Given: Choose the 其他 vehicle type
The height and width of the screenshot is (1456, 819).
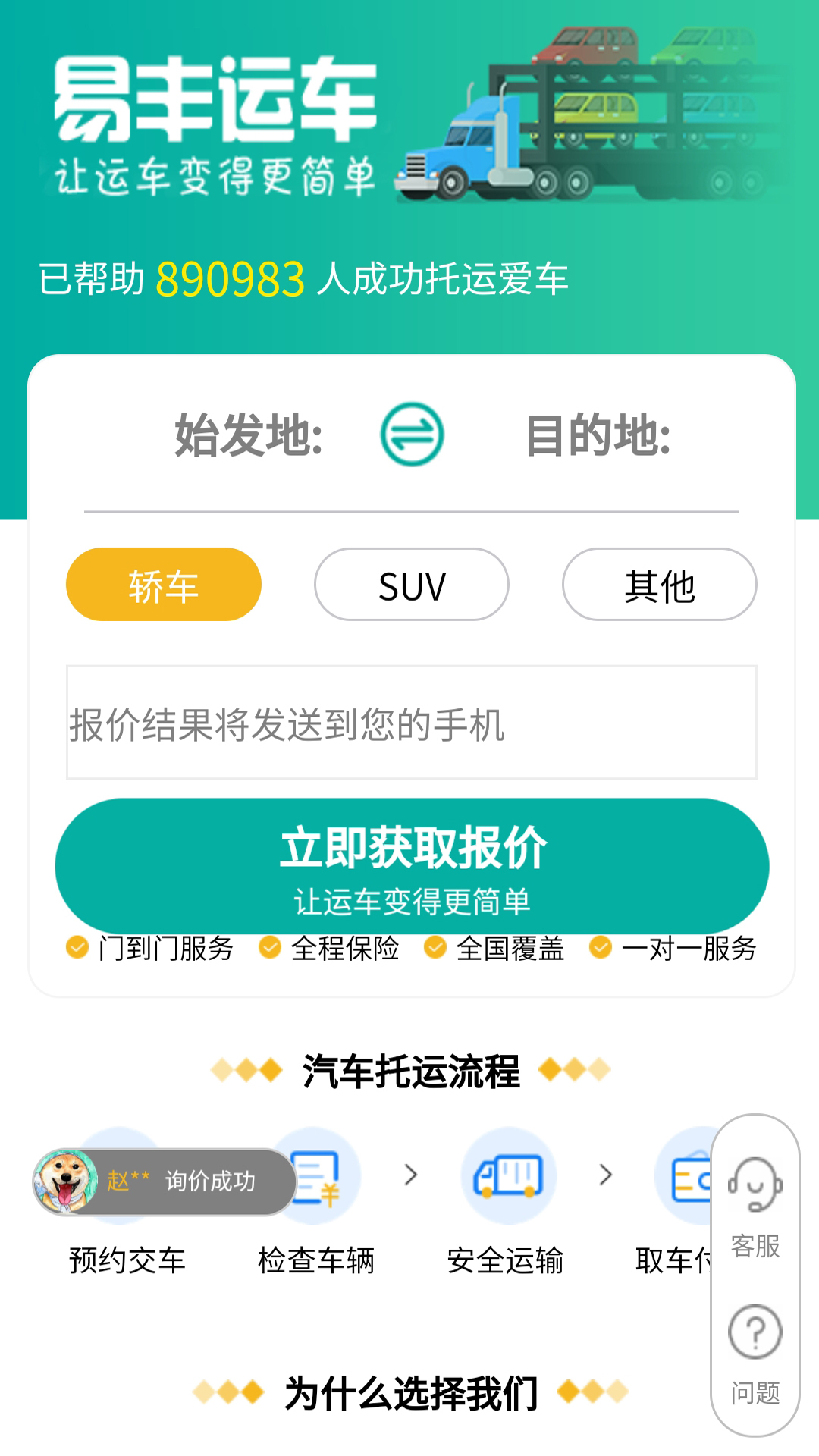Looking at the screenshot, I should point(659,585).
